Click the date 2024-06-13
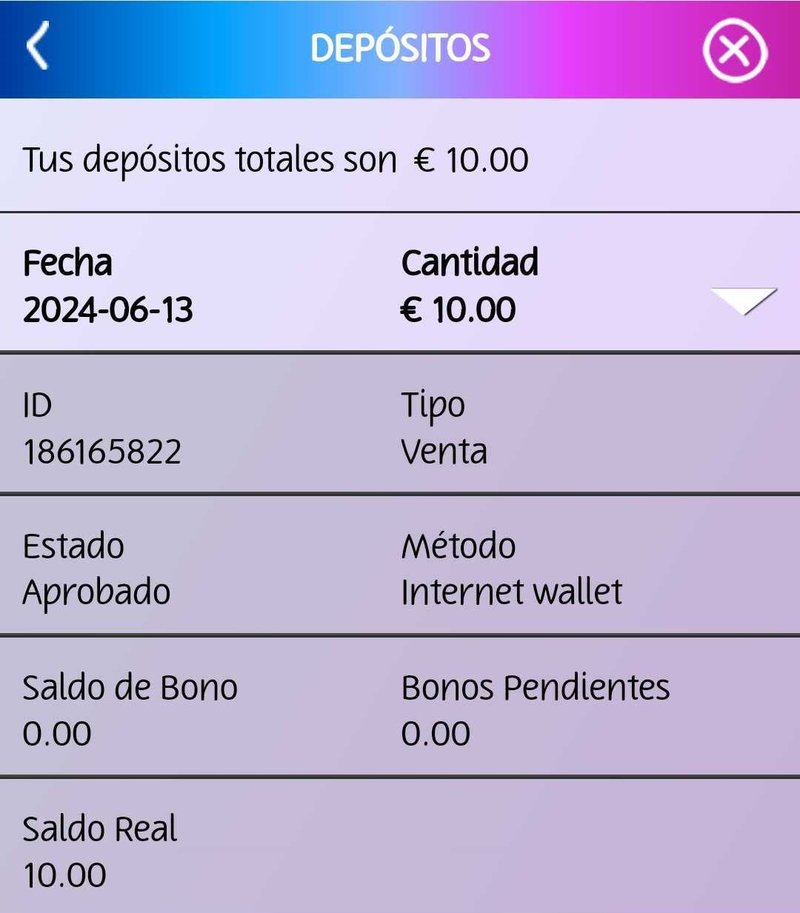800x913 pixels. pyautogui.click(x=110, y=307)
